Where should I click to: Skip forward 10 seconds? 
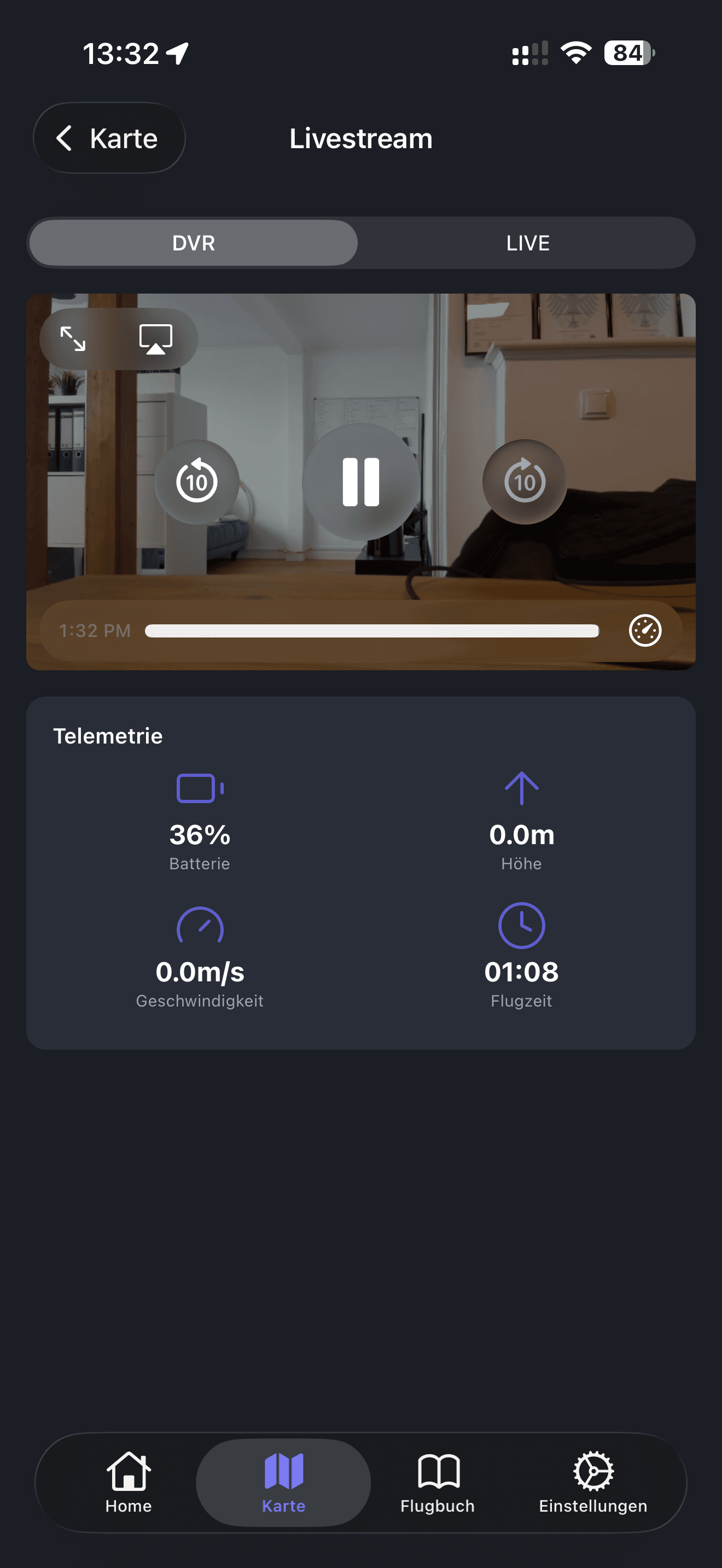[524, 482]
